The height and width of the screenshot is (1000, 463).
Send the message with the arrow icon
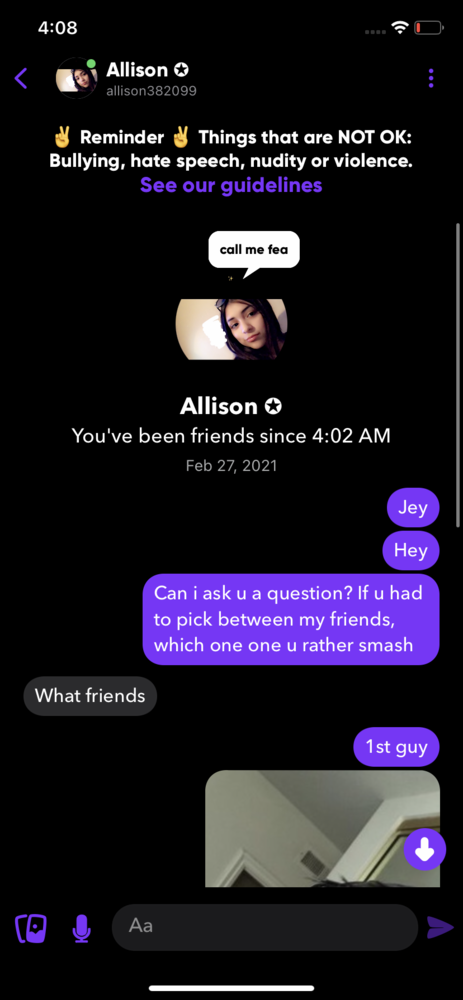click(439, 927)
